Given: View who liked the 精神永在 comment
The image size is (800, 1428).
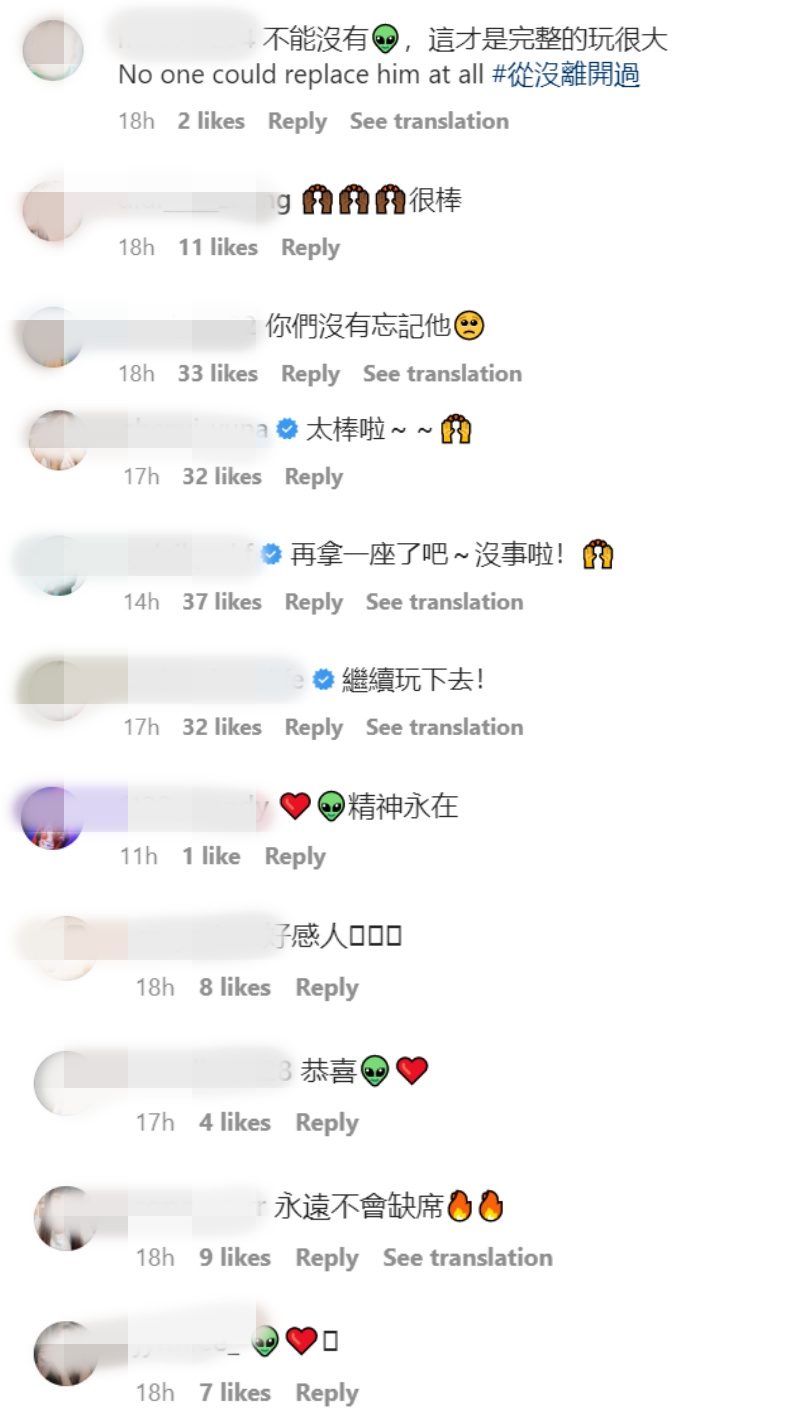Looking at the screenshot, I should coord(211,856).
